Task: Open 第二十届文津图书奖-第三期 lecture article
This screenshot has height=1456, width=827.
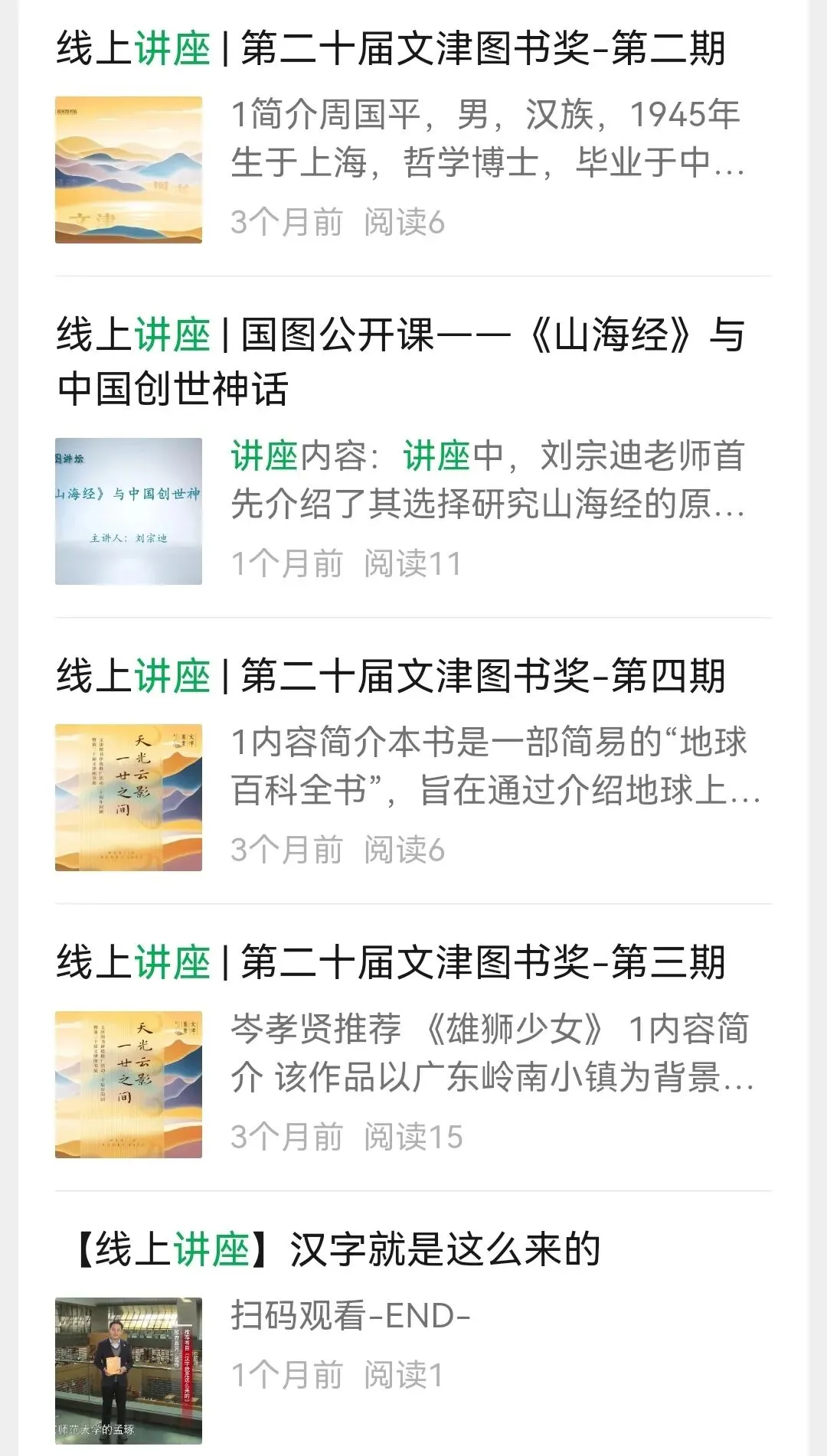Action: point(391,963)
